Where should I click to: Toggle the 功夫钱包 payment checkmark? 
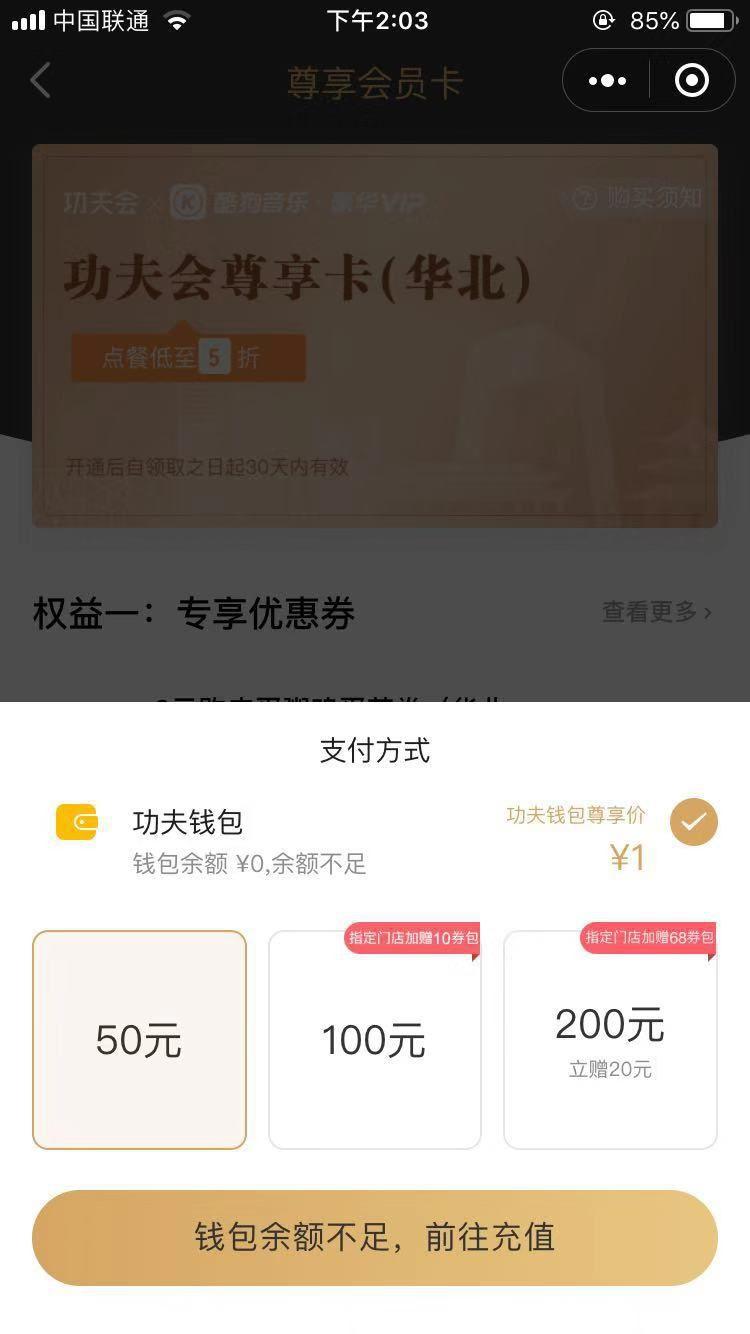(693, 822)
